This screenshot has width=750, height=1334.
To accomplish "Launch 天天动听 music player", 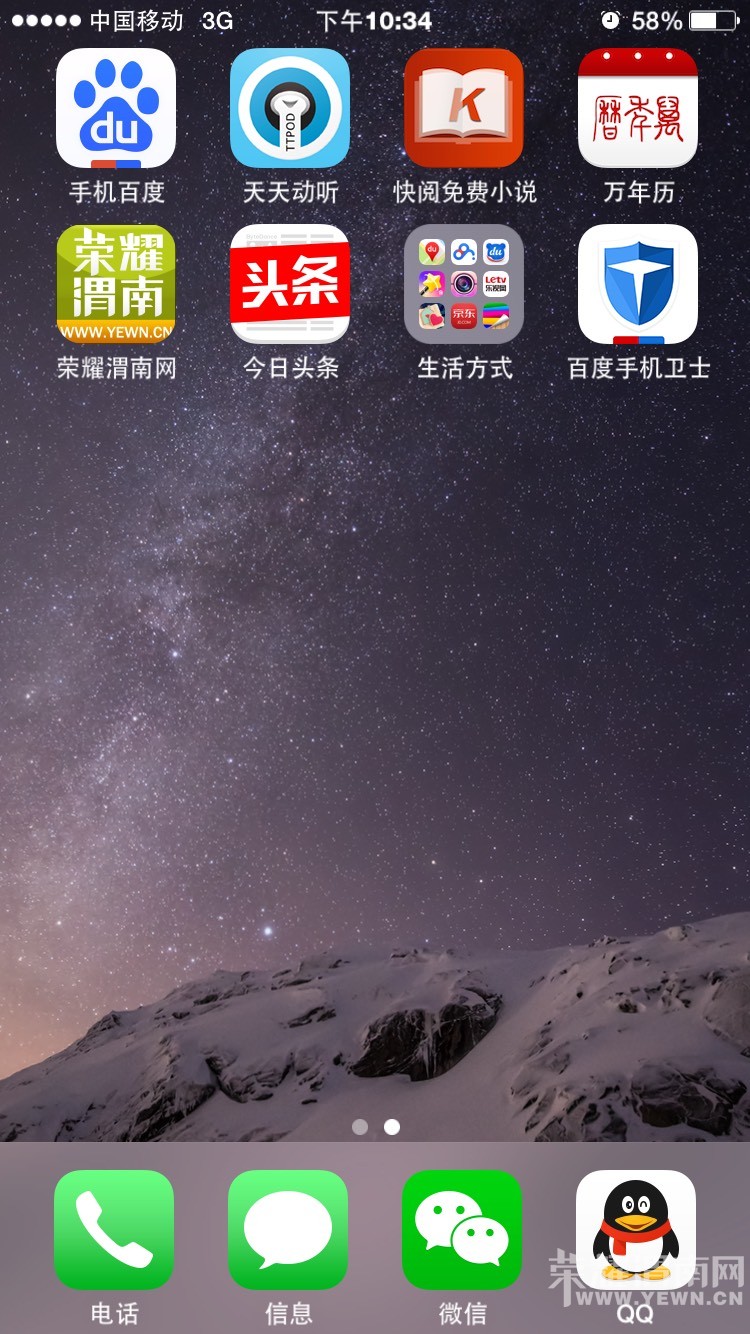I will tap(290, 108).
